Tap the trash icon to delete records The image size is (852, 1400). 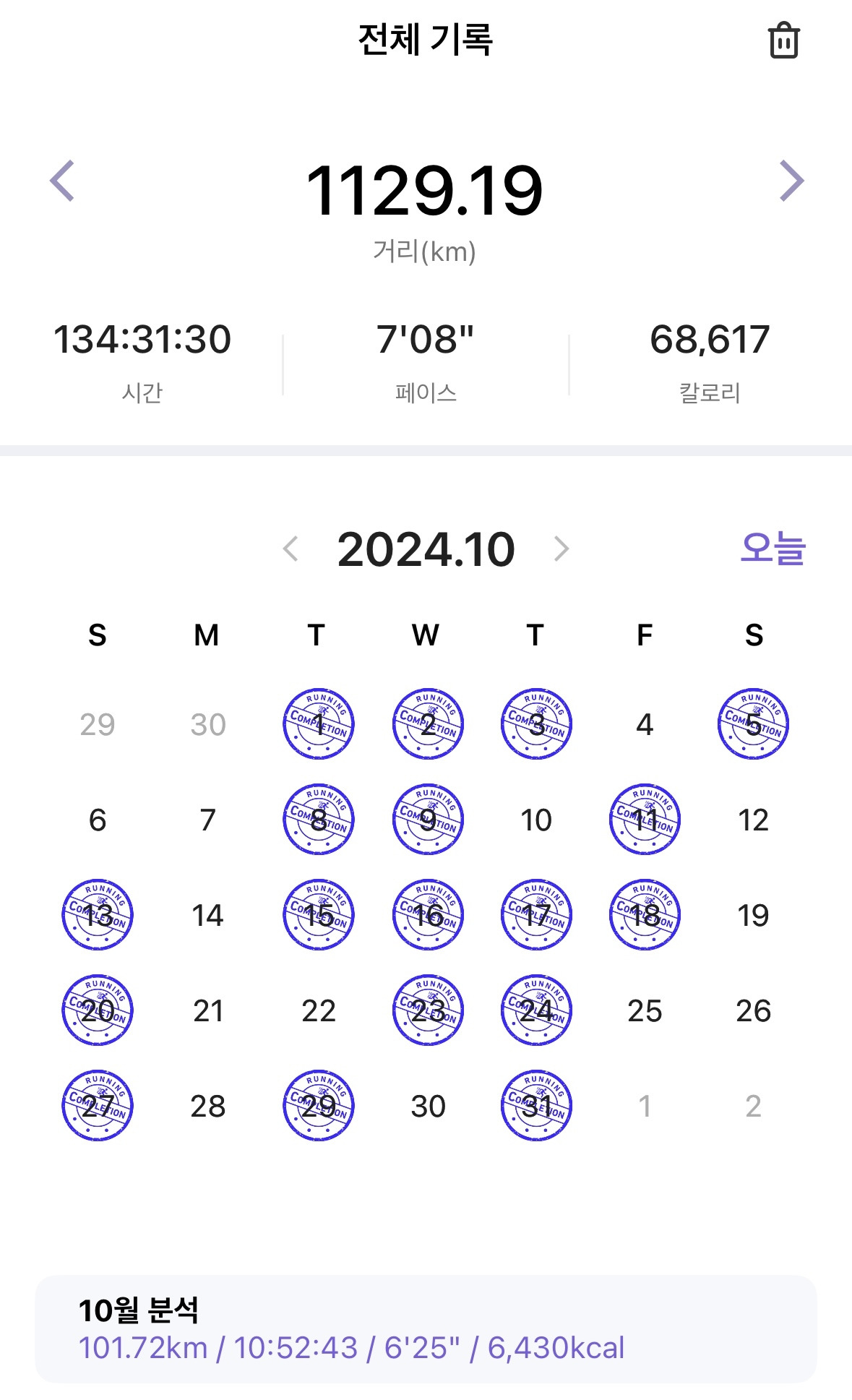(783, 40)
